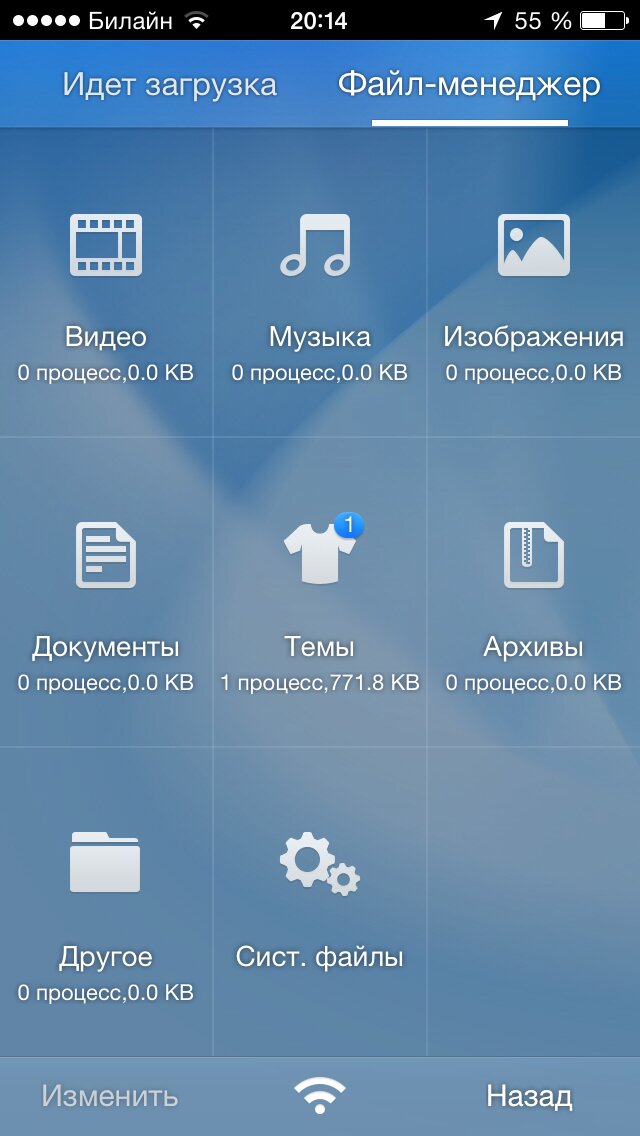Tap the Изменить button
This screenshot has width=640, height=1136.
coord(110,1097)
